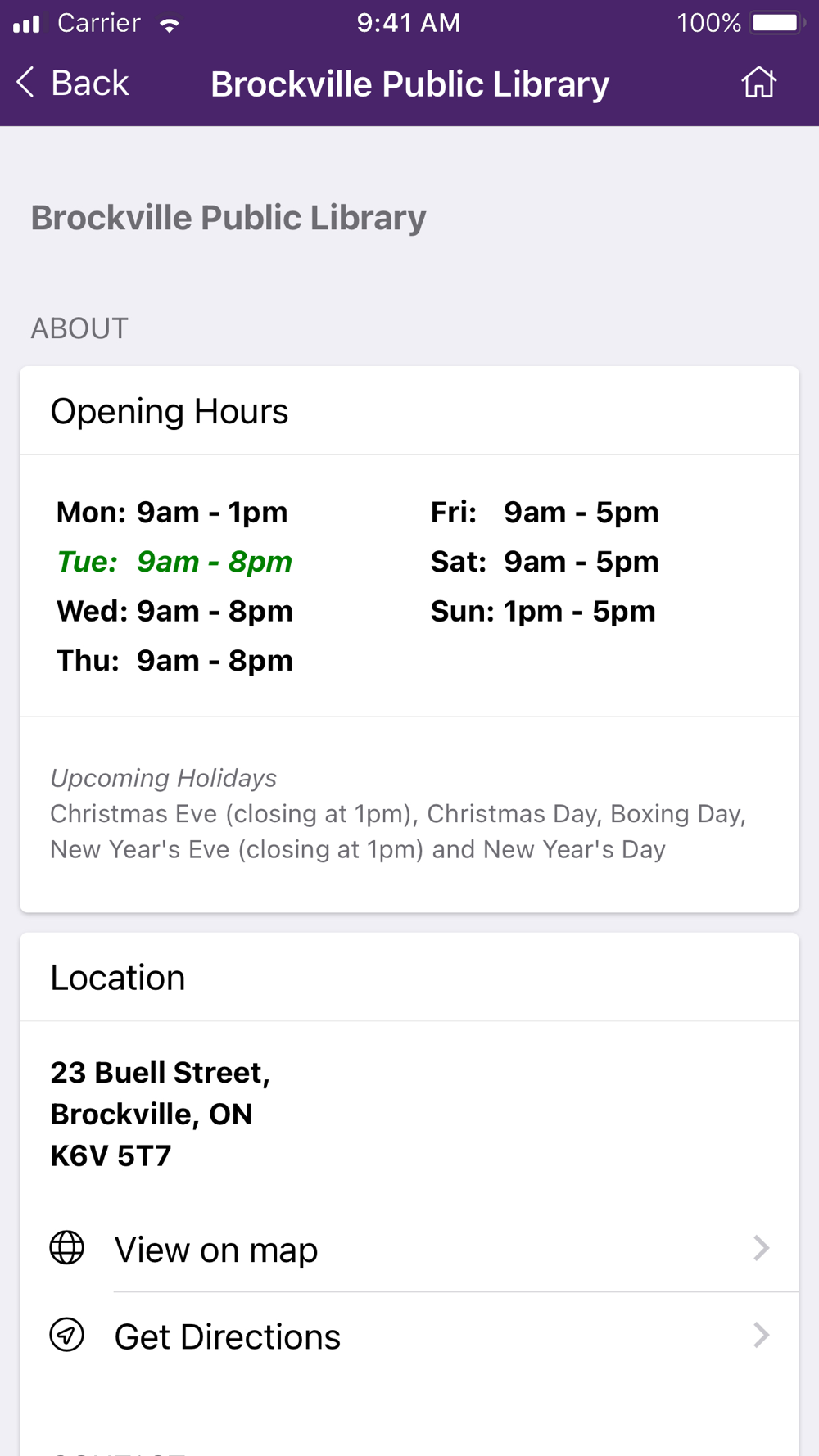Open Get Directions to the library
819x1456 pixels.
click(409, 1336)
